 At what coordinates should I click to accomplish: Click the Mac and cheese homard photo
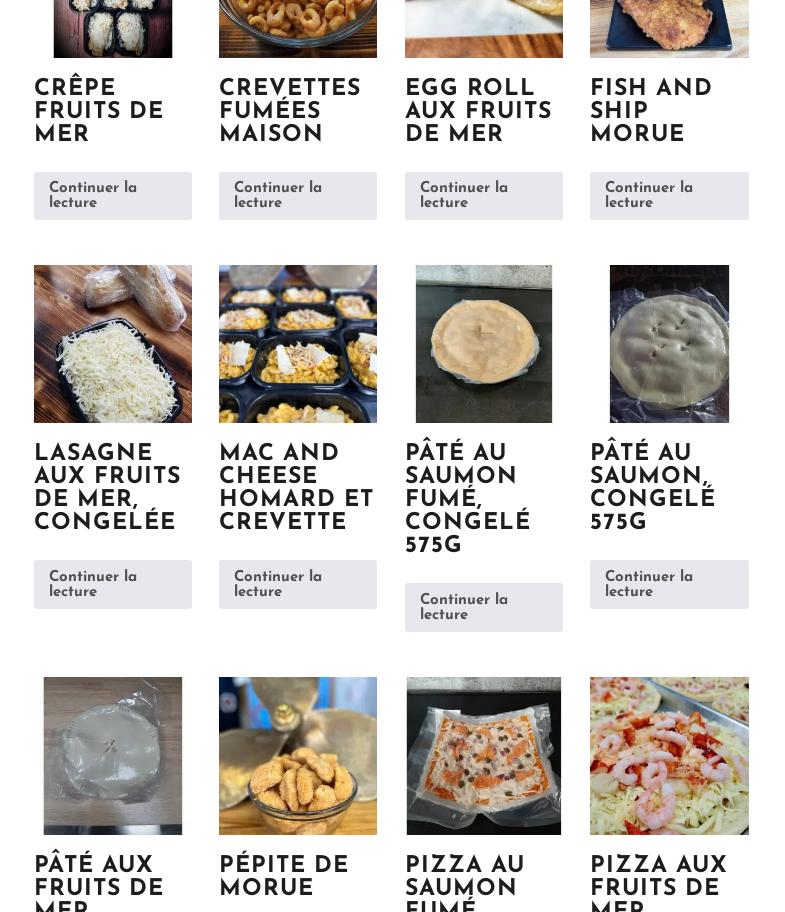(x=297, y=344)
